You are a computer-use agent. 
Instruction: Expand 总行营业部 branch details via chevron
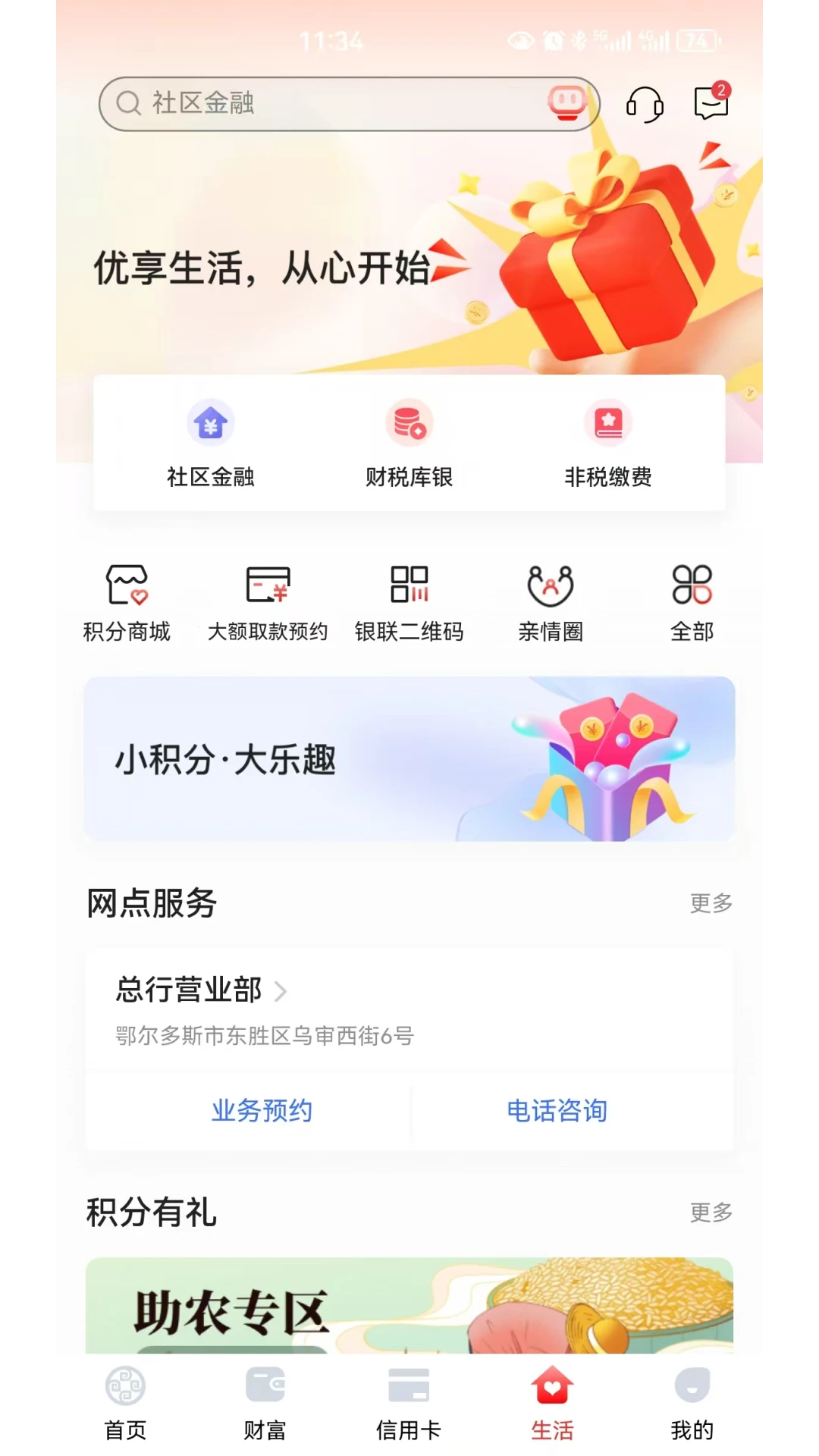coord(284,990)
